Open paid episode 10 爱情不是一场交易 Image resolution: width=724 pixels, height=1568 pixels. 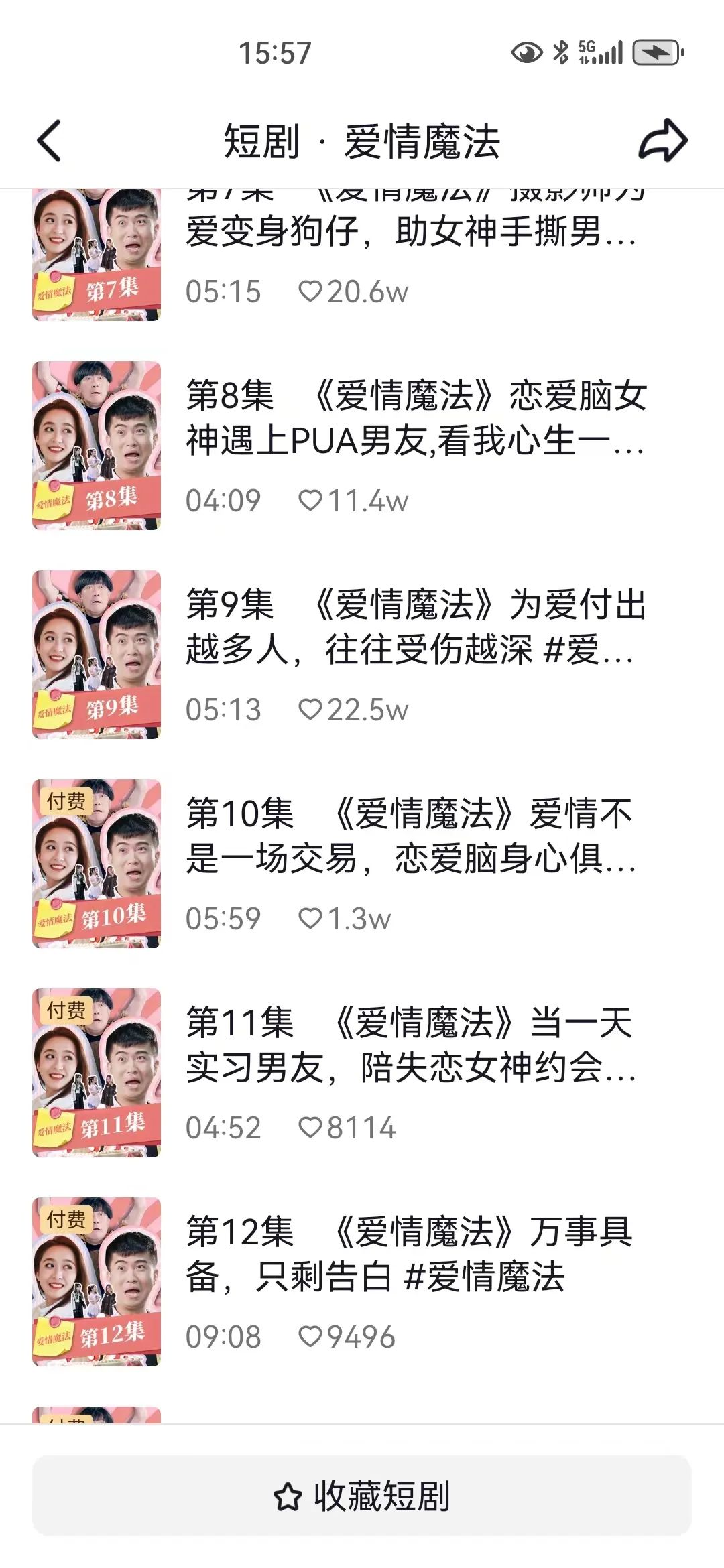362,864
